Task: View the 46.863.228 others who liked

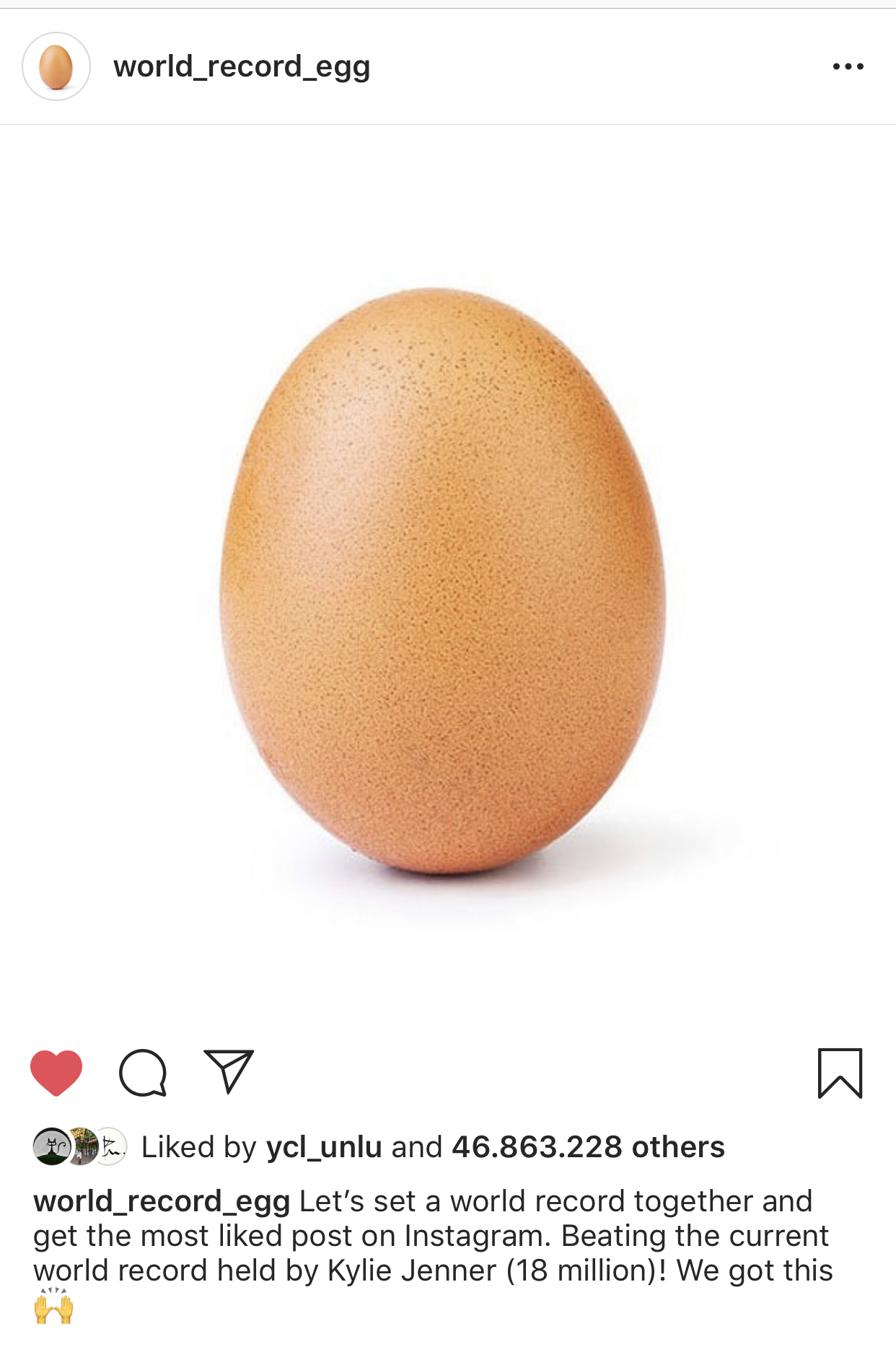Action: pos(588,1147)
